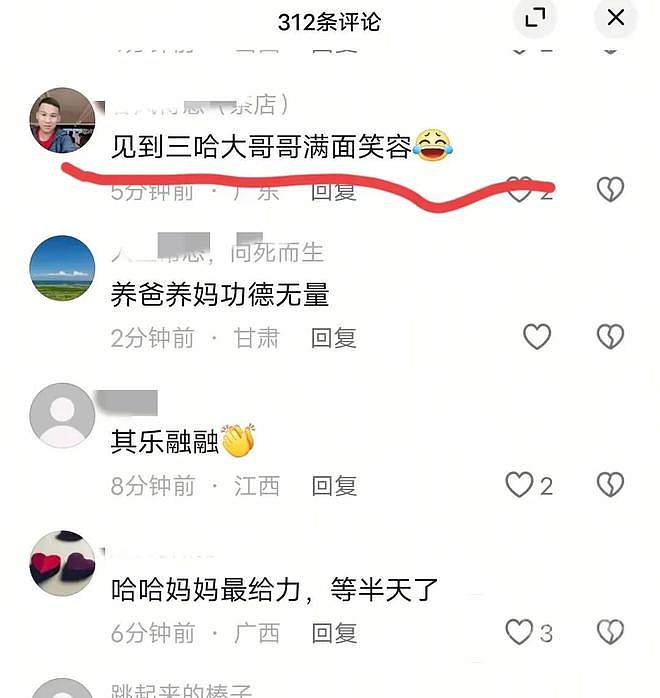Reply to the 养爸养妈功德无量 comment

[333, 338]
